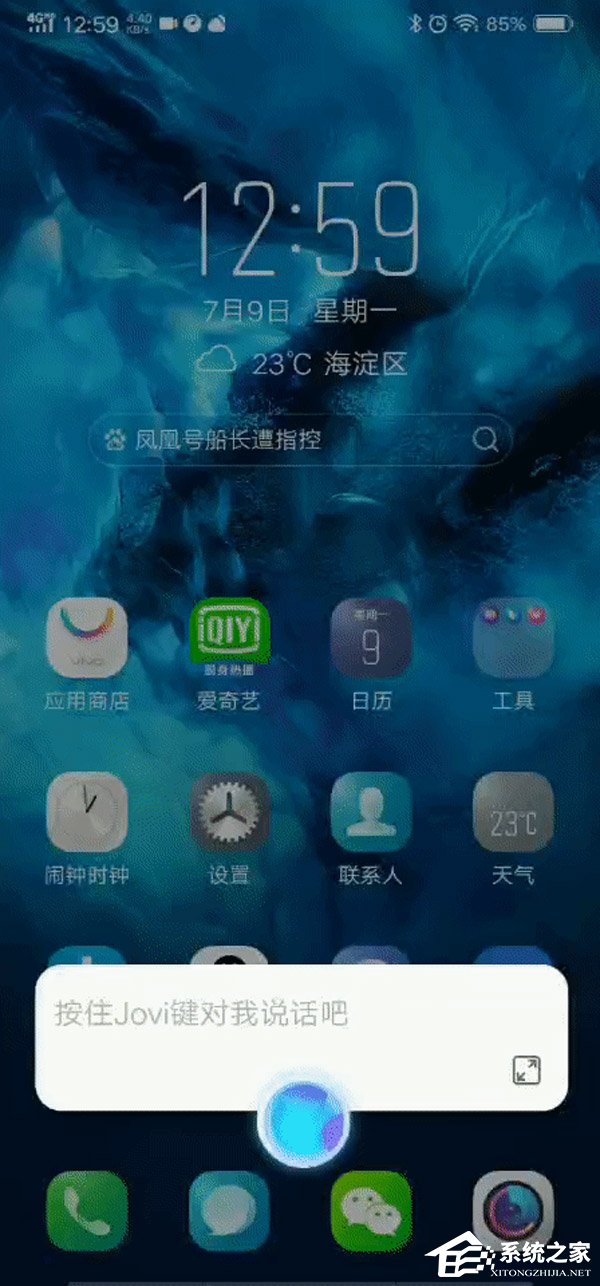Tap the Jovi voice orb button

click(x=303, y=1121)
